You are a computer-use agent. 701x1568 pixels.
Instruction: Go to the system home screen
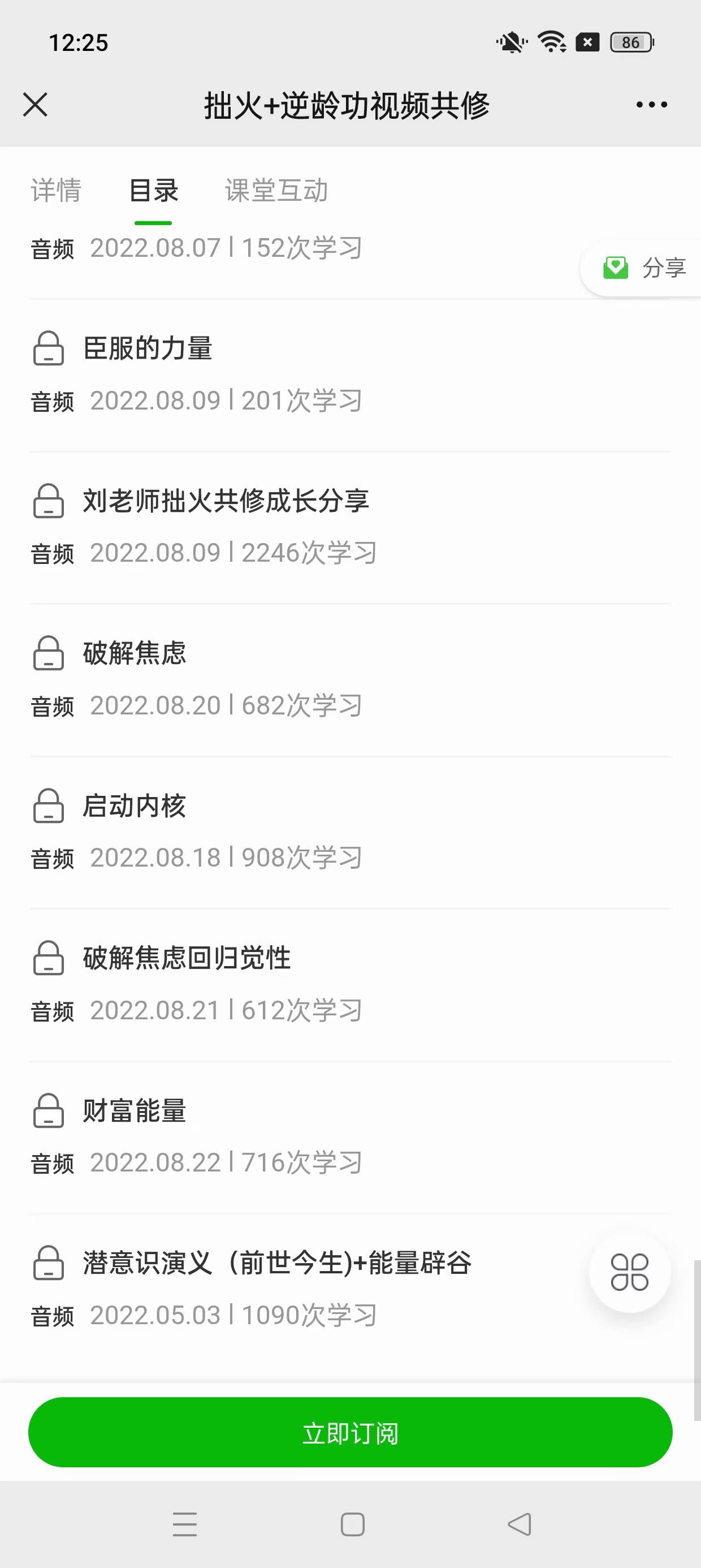click(x=352, y=1524)
